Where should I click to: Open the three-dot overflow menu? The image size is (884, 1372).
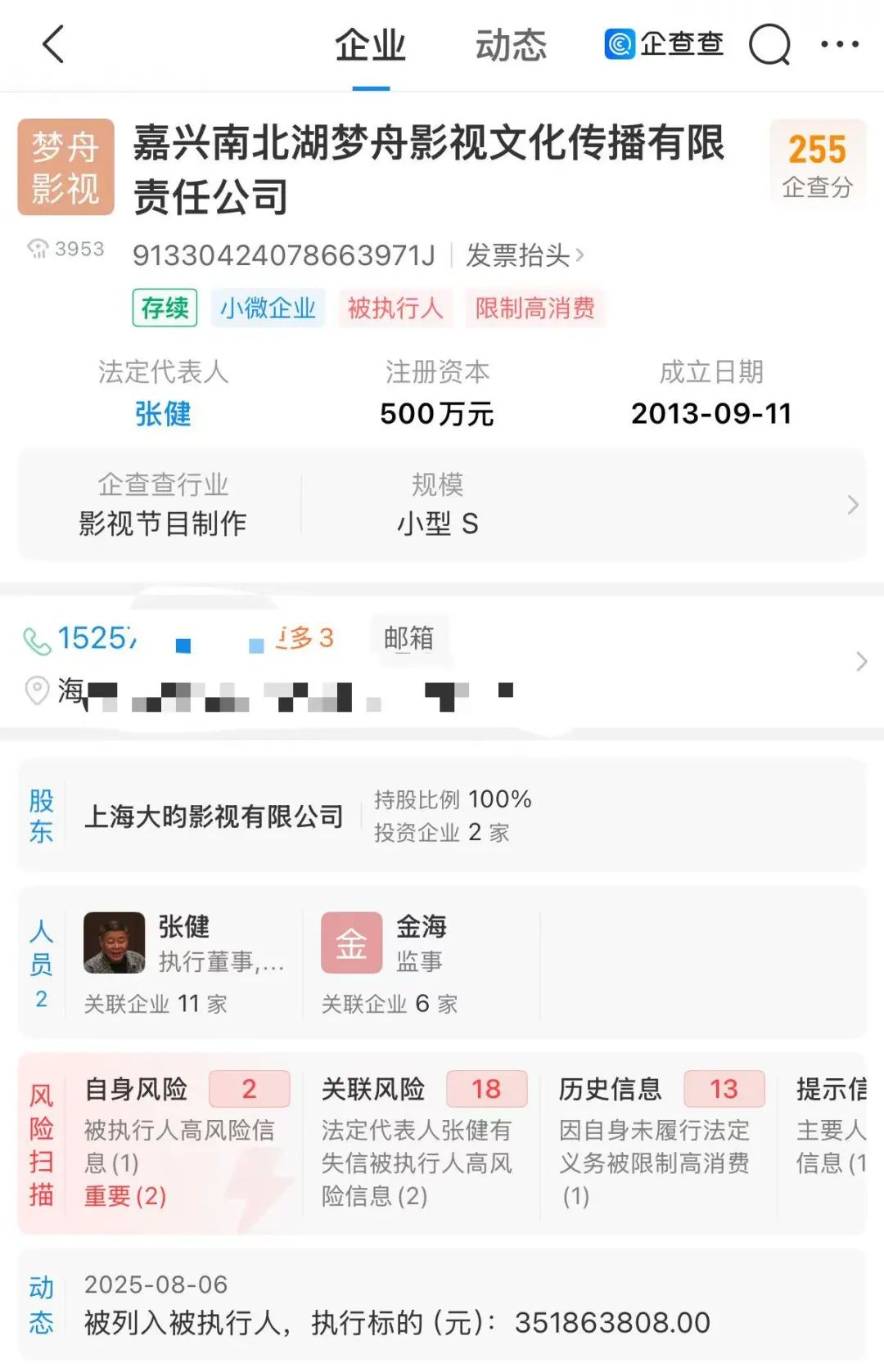click(840, 45)
